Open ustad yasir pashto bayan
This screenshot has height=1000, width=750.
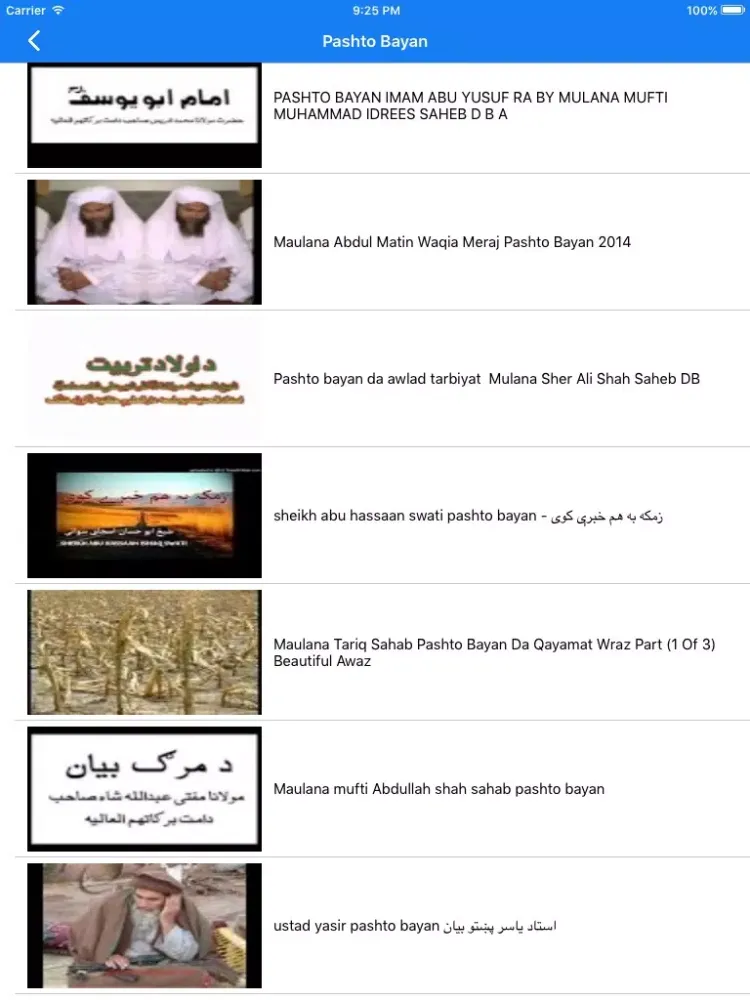pos(414,926)
